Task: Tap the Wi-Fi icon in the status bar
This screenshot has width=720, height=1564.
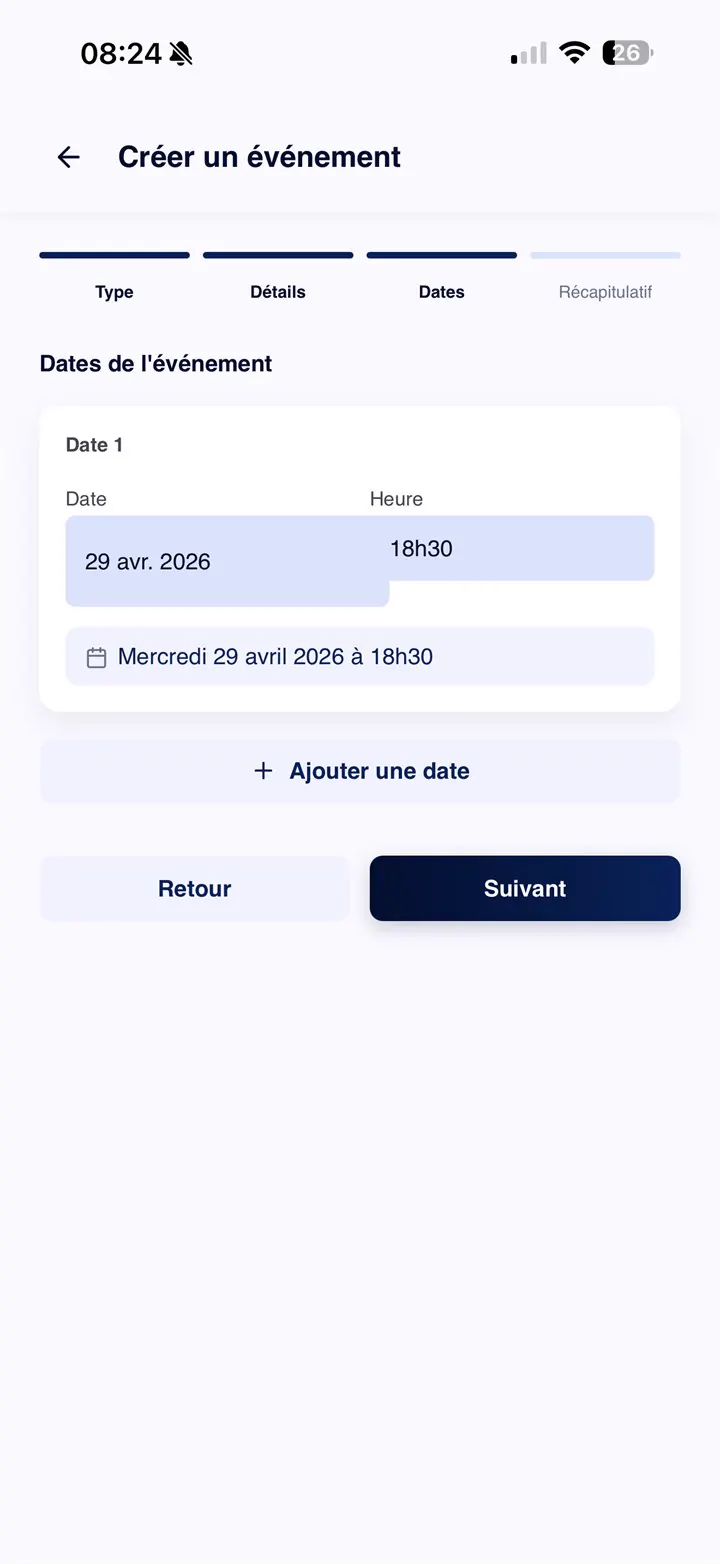Action: coord(575,52)
